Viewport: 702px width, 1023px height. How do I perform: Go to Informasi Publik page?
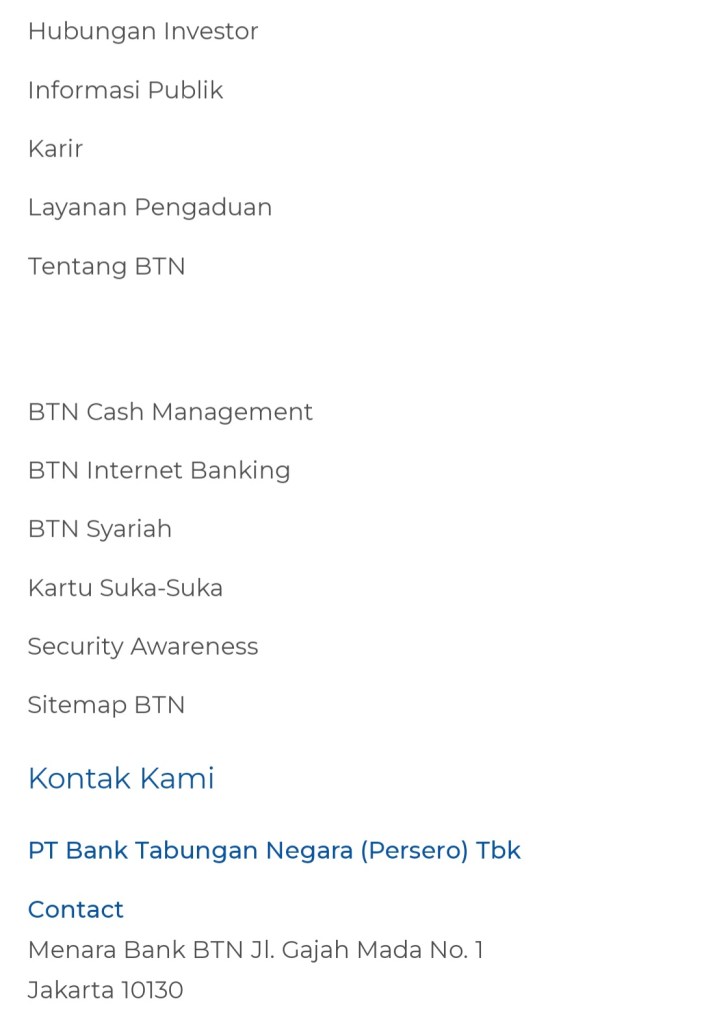pos(125,91)
